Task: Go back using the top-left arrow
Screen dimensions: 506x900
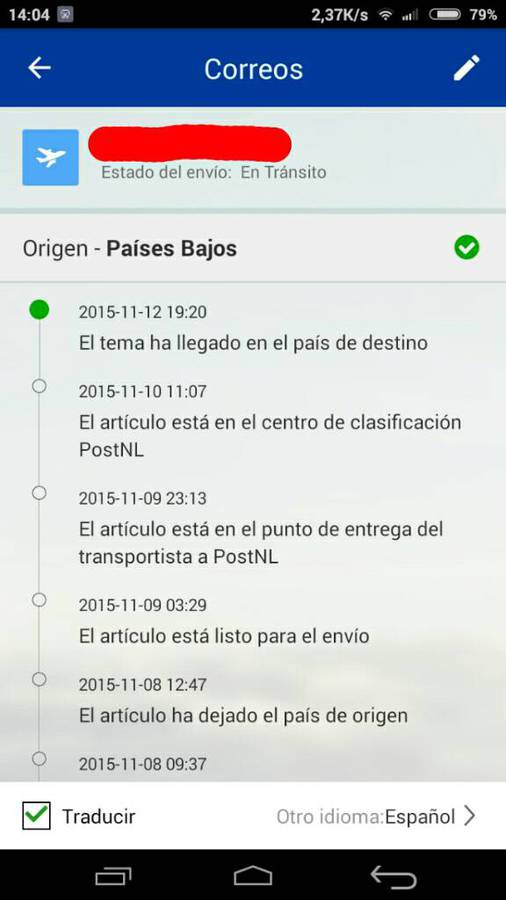Action: 39,68
